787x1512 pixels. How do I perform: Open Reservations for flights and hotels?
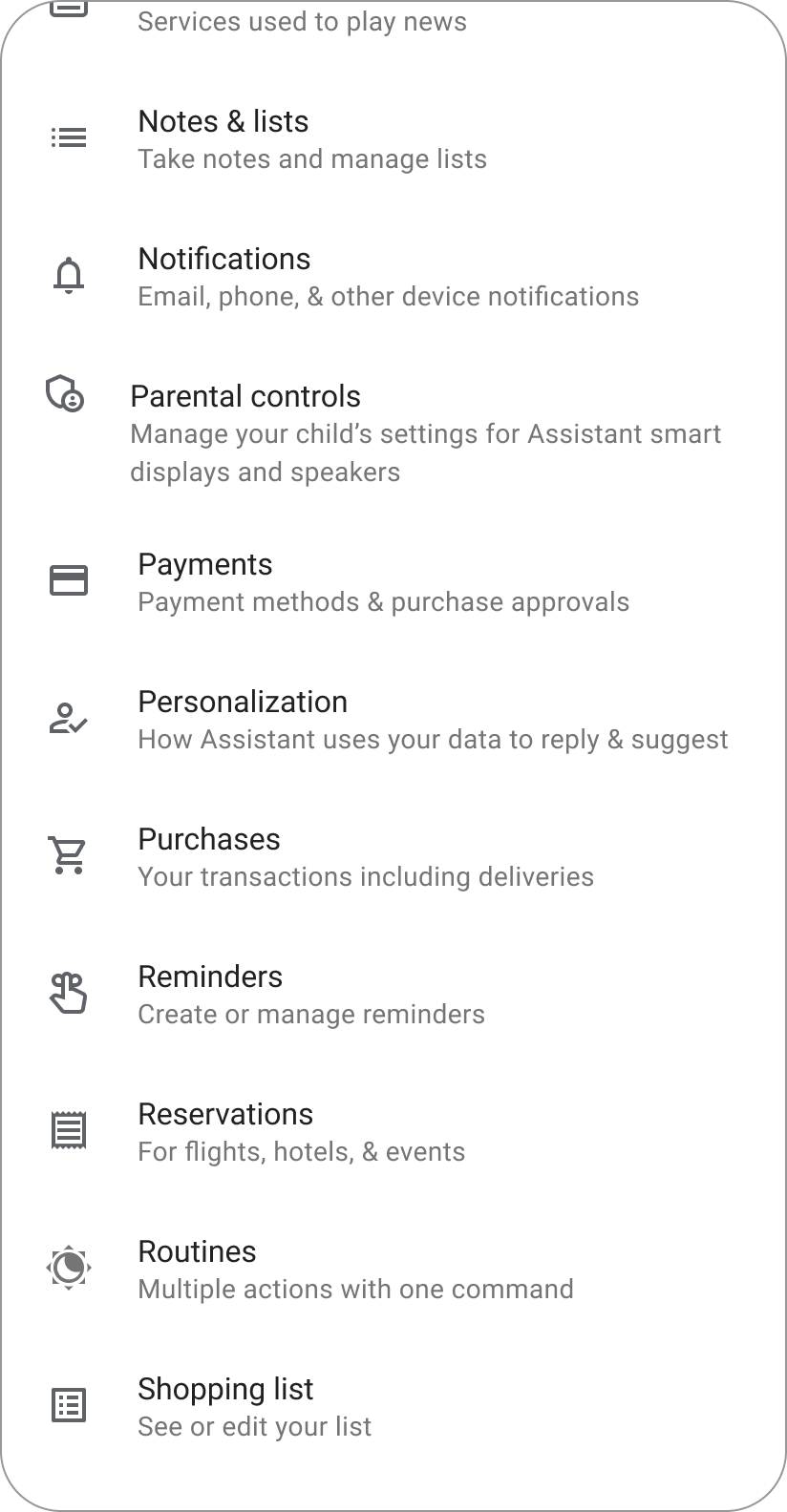click(301, 1132)
